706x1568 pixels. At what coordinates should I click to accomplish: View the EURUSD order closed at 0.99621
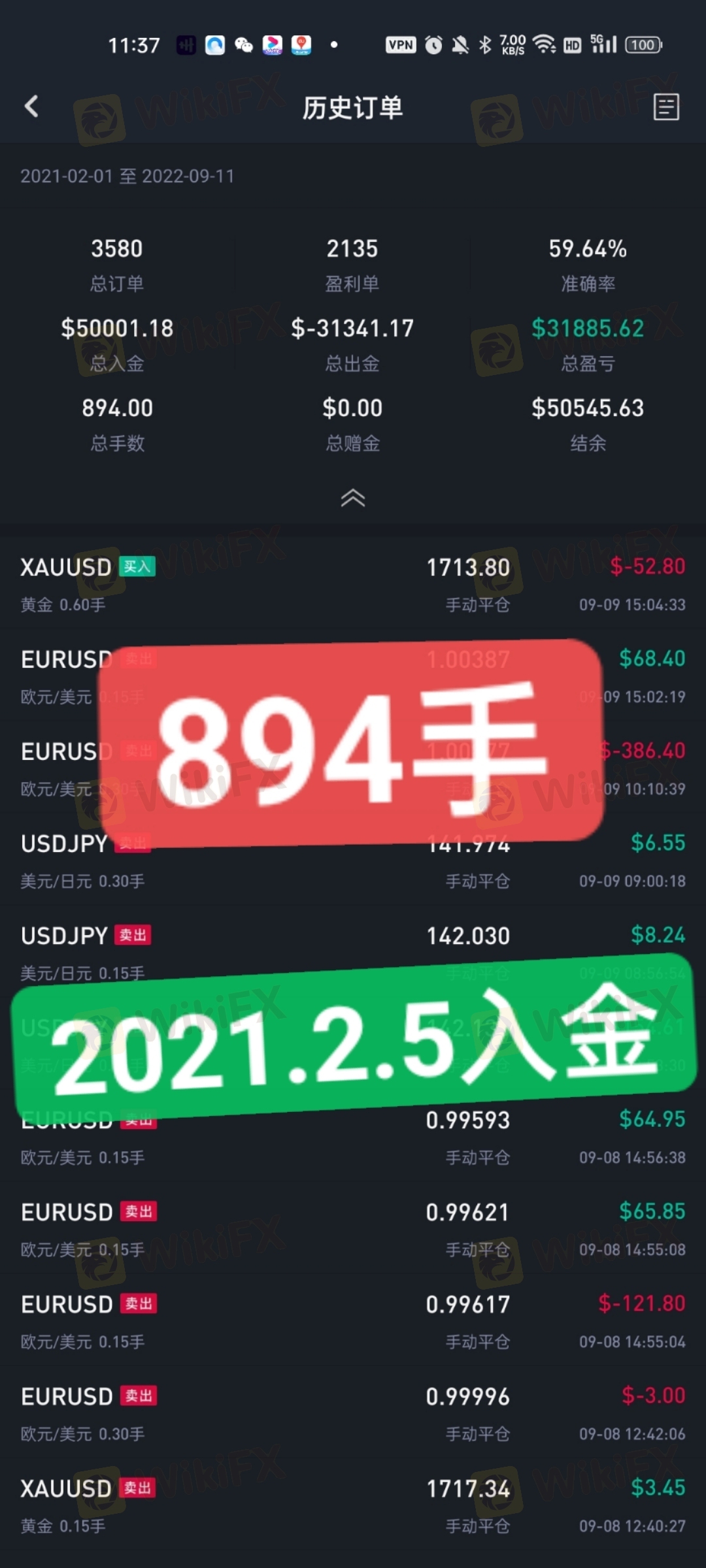pos(353,1230)
